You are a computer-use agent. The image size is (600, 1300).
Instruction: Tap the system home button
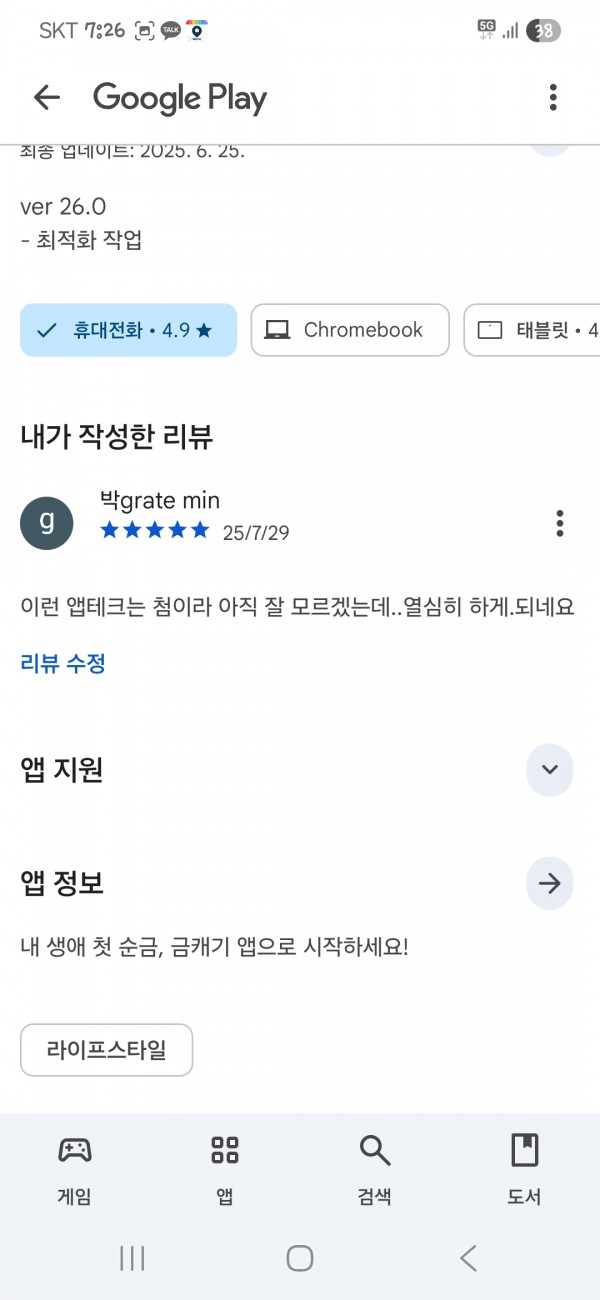click(300, 1258)
